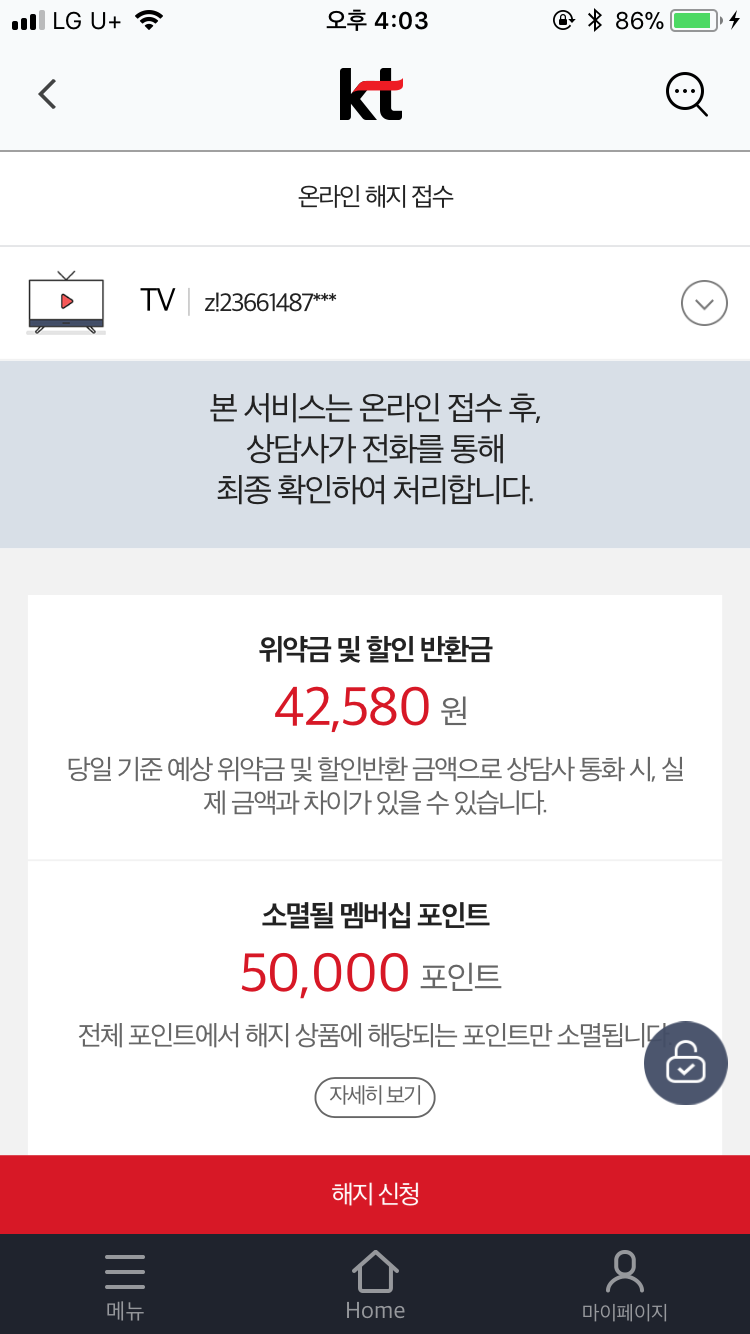Expand the TV service selector chevron

[x=703, y=302]
